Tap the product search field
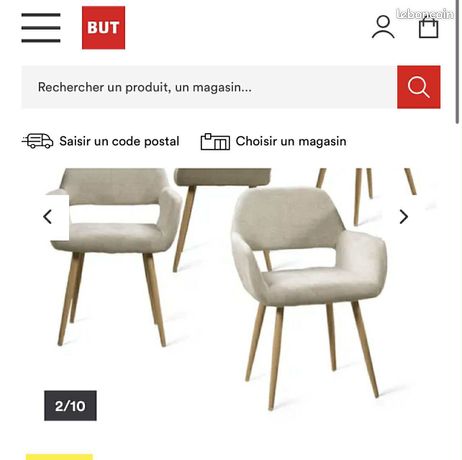Viewport: 462px width, 460px height. 209,87
